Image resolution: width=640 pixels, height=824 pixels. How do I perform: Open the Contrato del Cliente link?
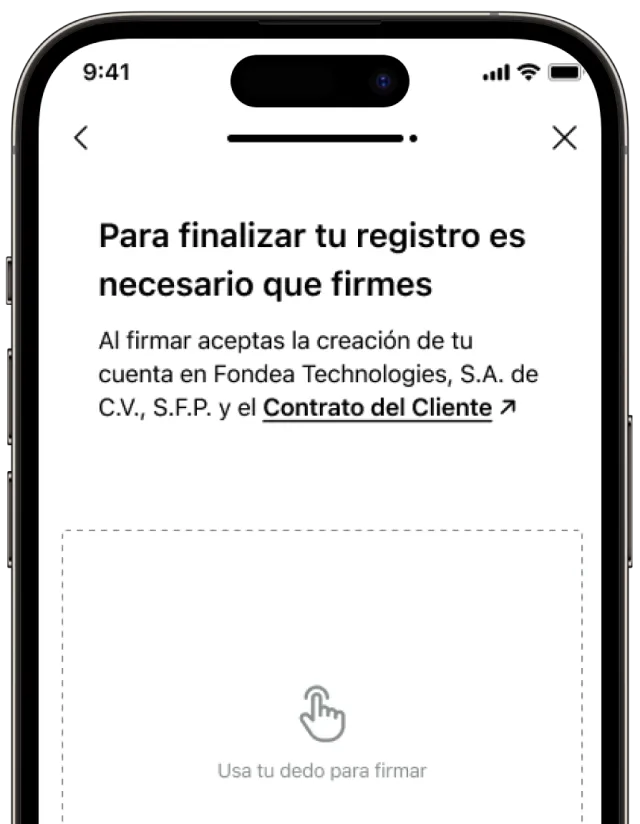[378, 408]
